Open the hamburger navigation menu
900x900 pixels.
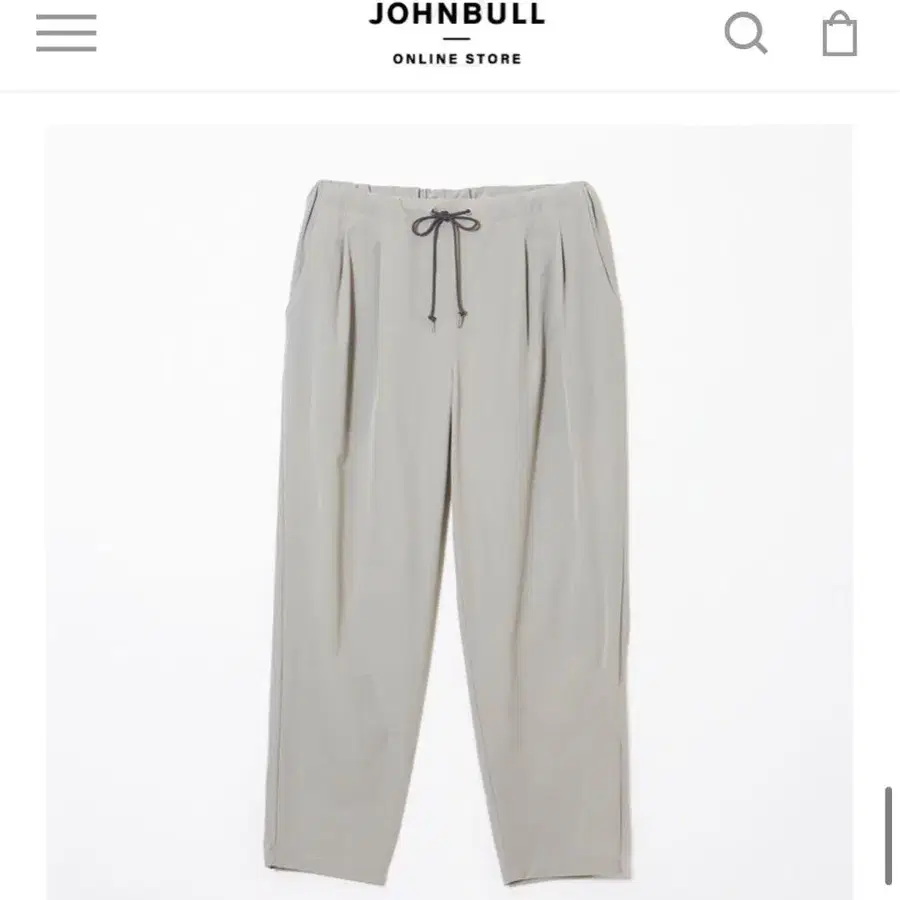tap(66, 33)
